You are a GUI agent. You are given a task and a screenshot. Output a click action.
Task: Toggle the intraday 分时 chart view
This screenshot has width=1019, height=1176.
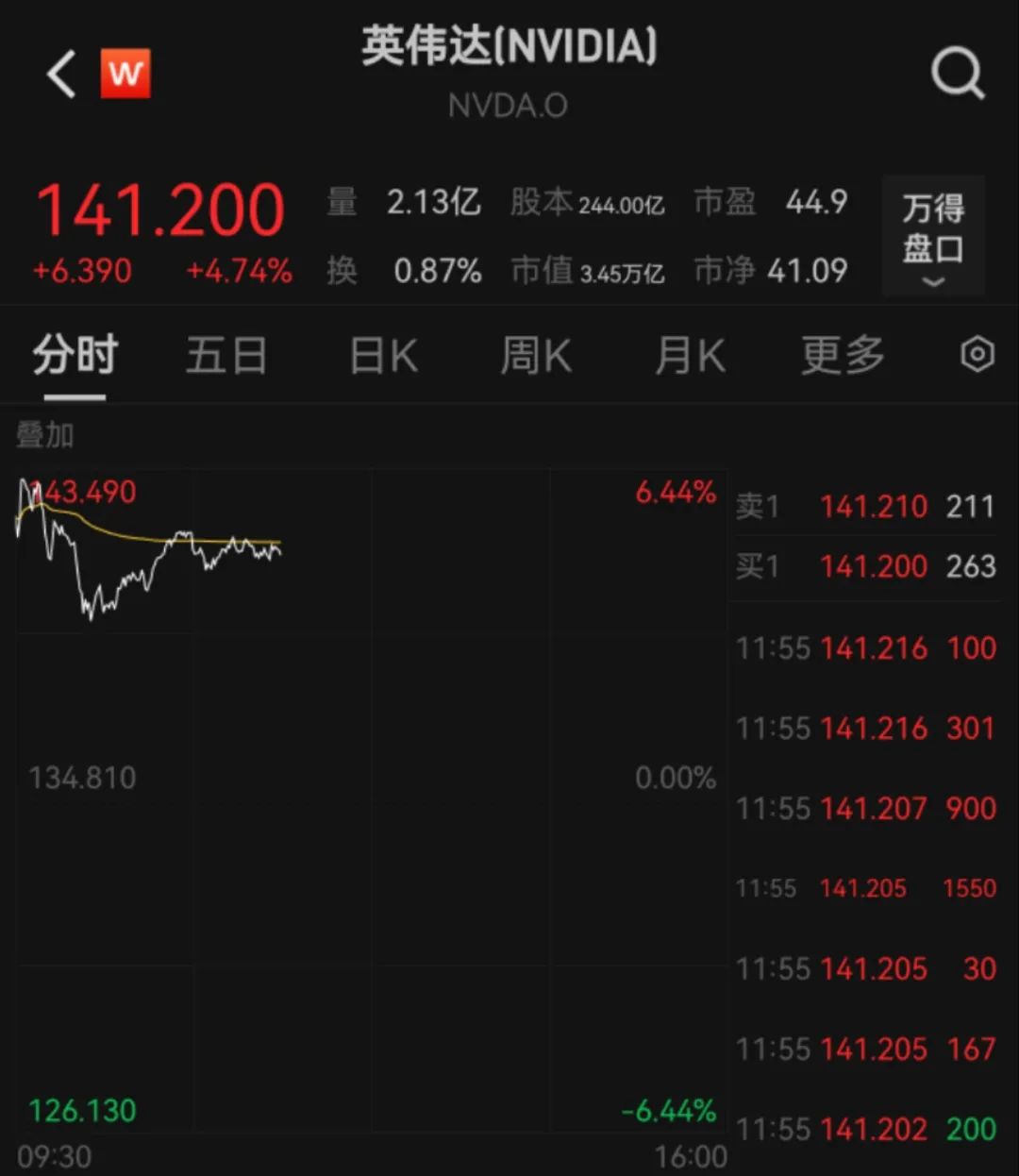(74, 356)
